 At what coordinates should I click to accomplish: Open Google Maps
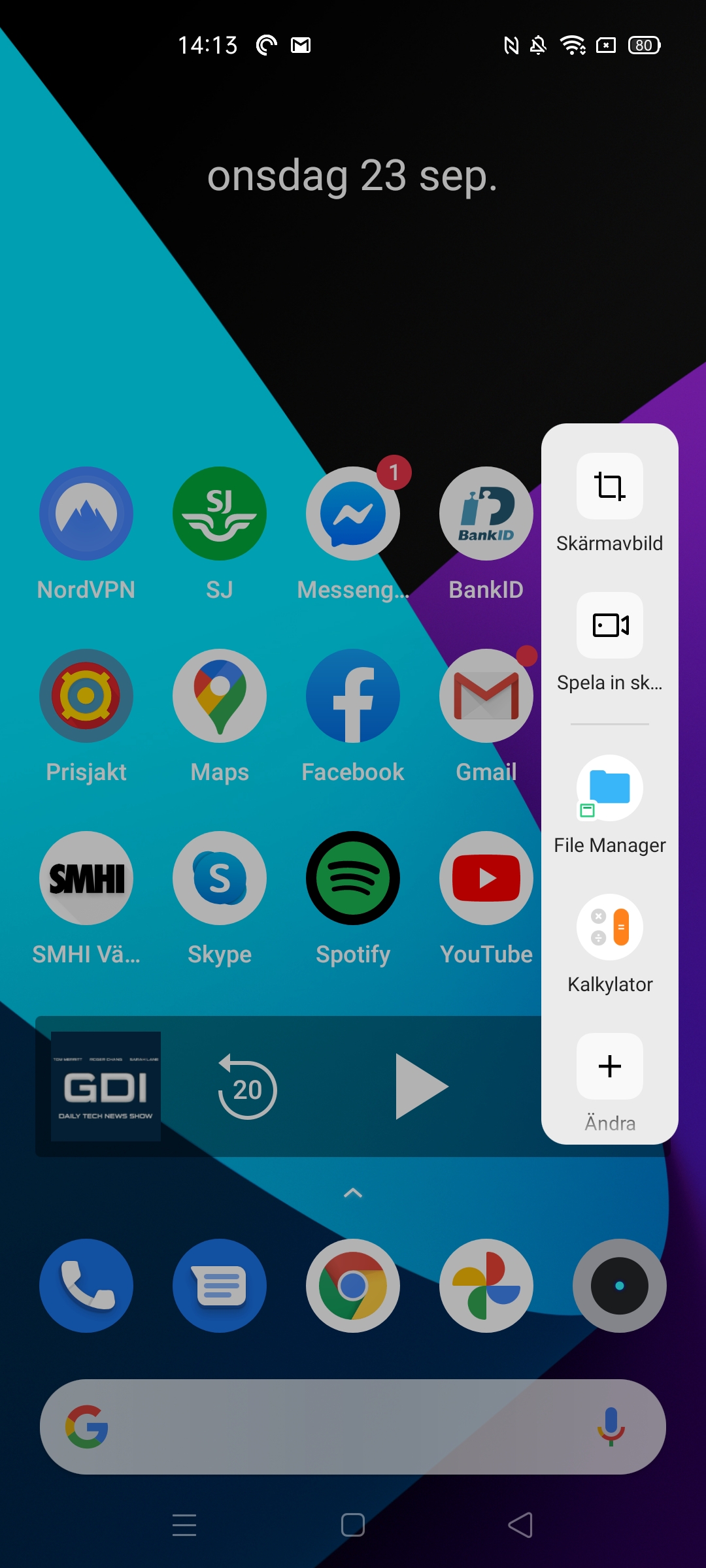[220, 696]
